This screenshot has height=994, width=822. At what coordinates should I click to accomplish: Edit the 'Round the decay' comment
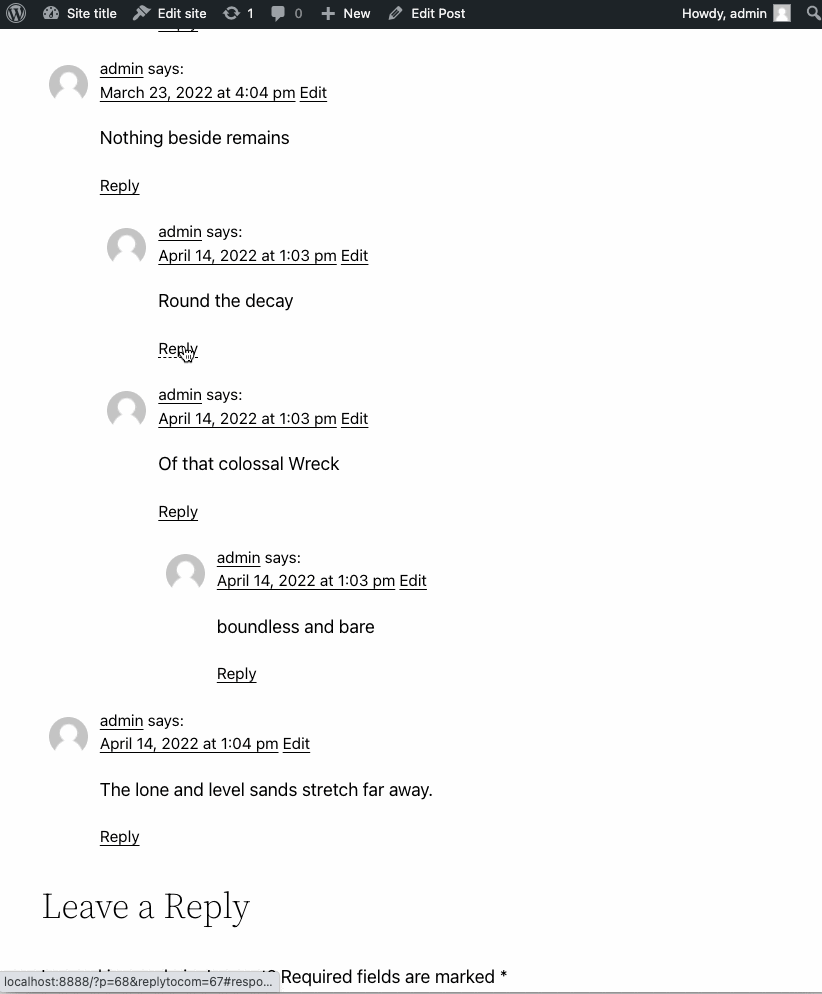[x=354, y=256]
